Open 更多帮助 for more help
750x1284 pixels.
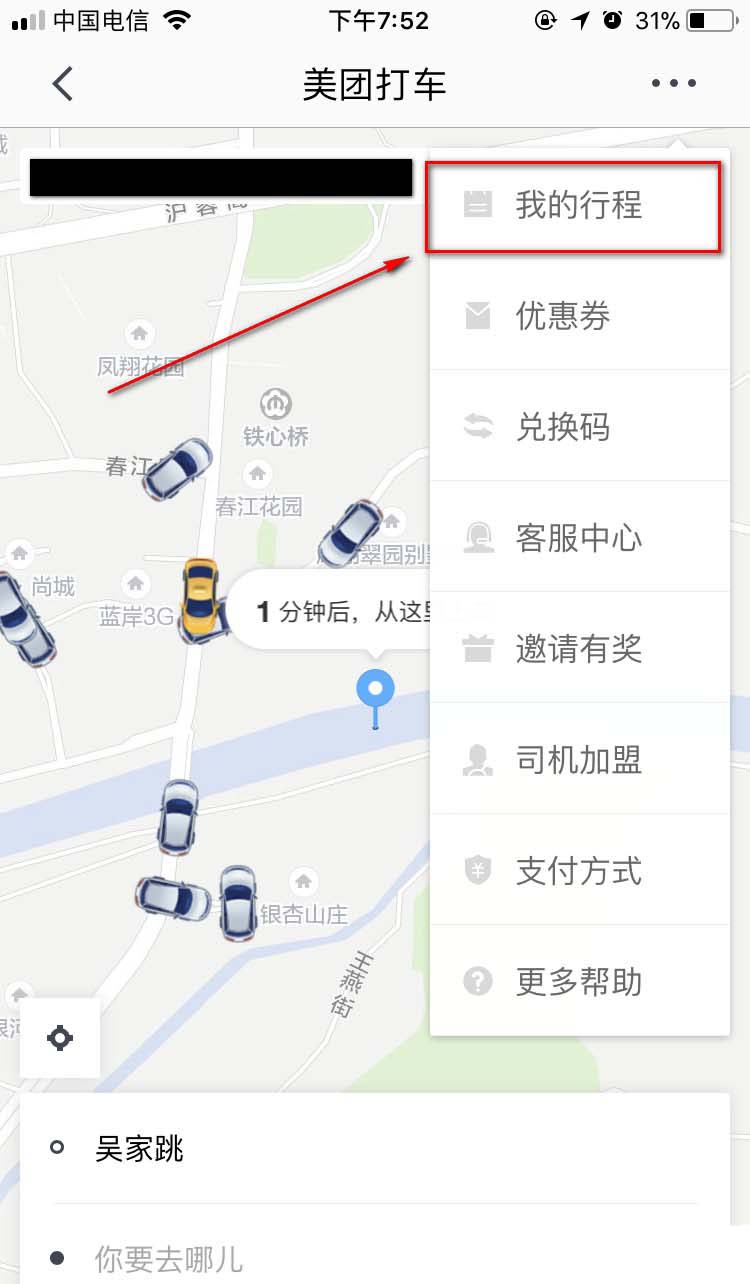(578, 982)
